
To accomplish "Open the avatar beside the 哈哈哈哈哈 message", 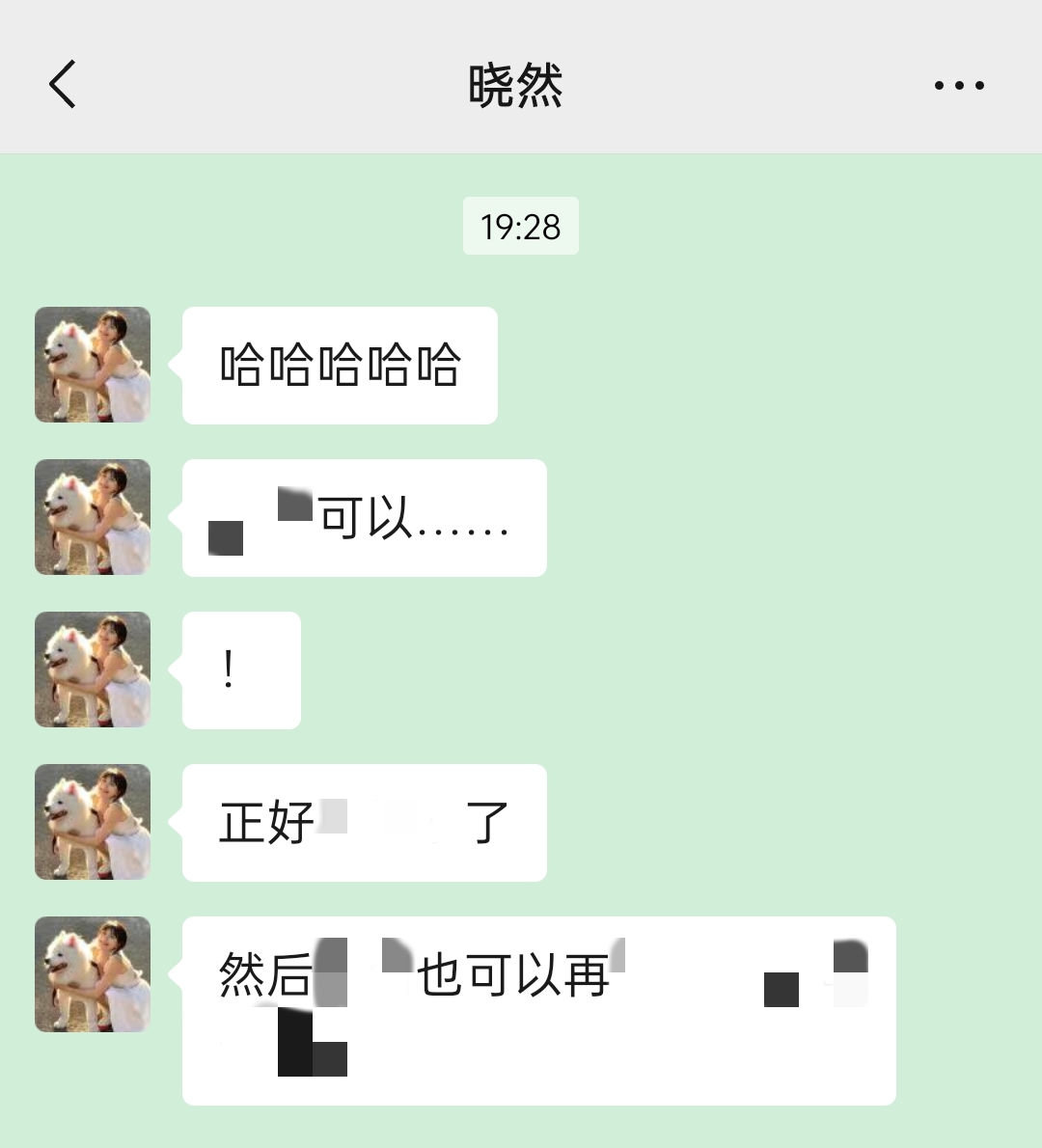I will [x=93, y=365].
